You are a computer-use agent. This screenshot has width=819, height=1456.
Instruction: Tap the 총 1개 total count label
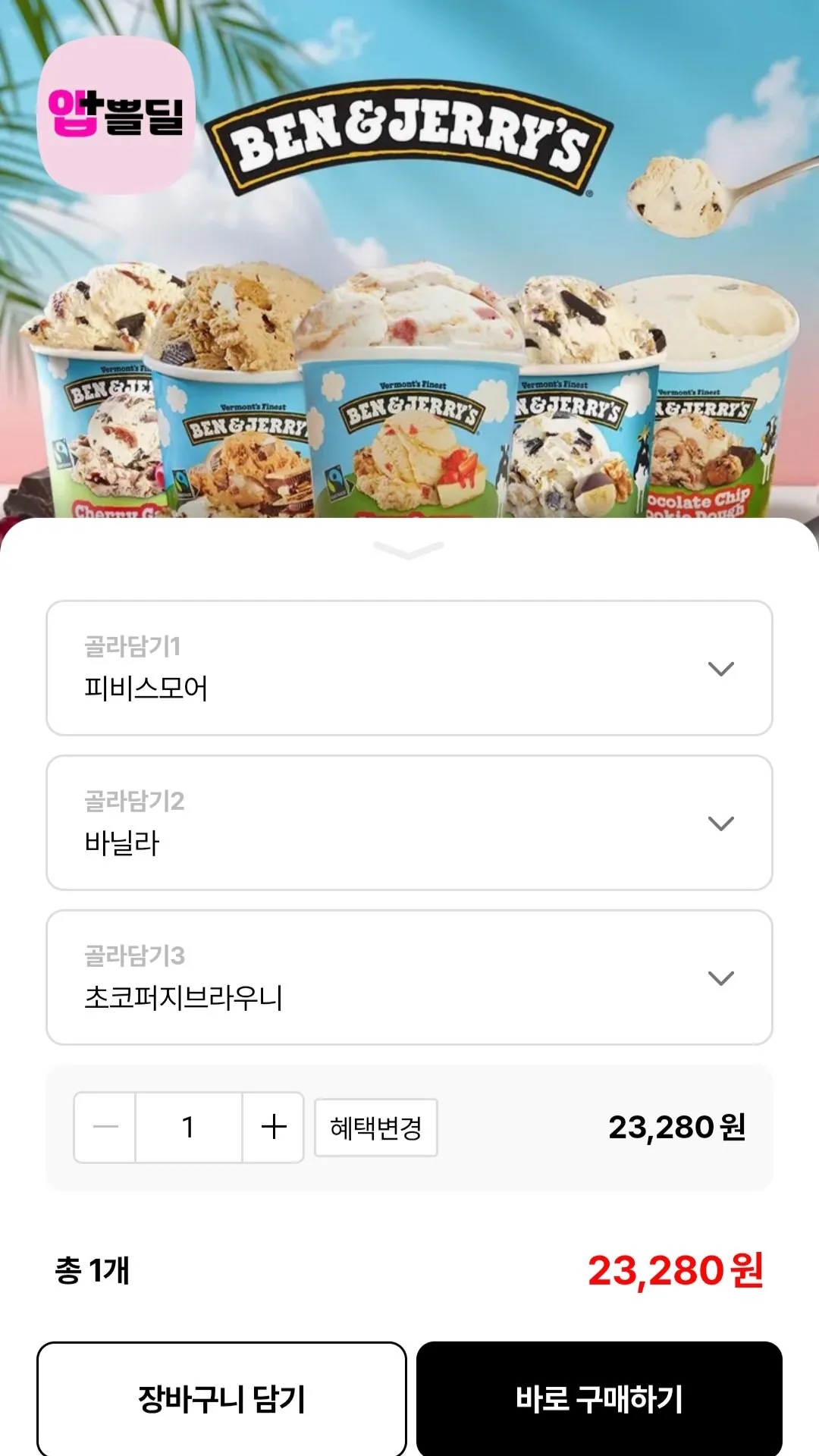pyautogui.click(x=92, y=1269)
